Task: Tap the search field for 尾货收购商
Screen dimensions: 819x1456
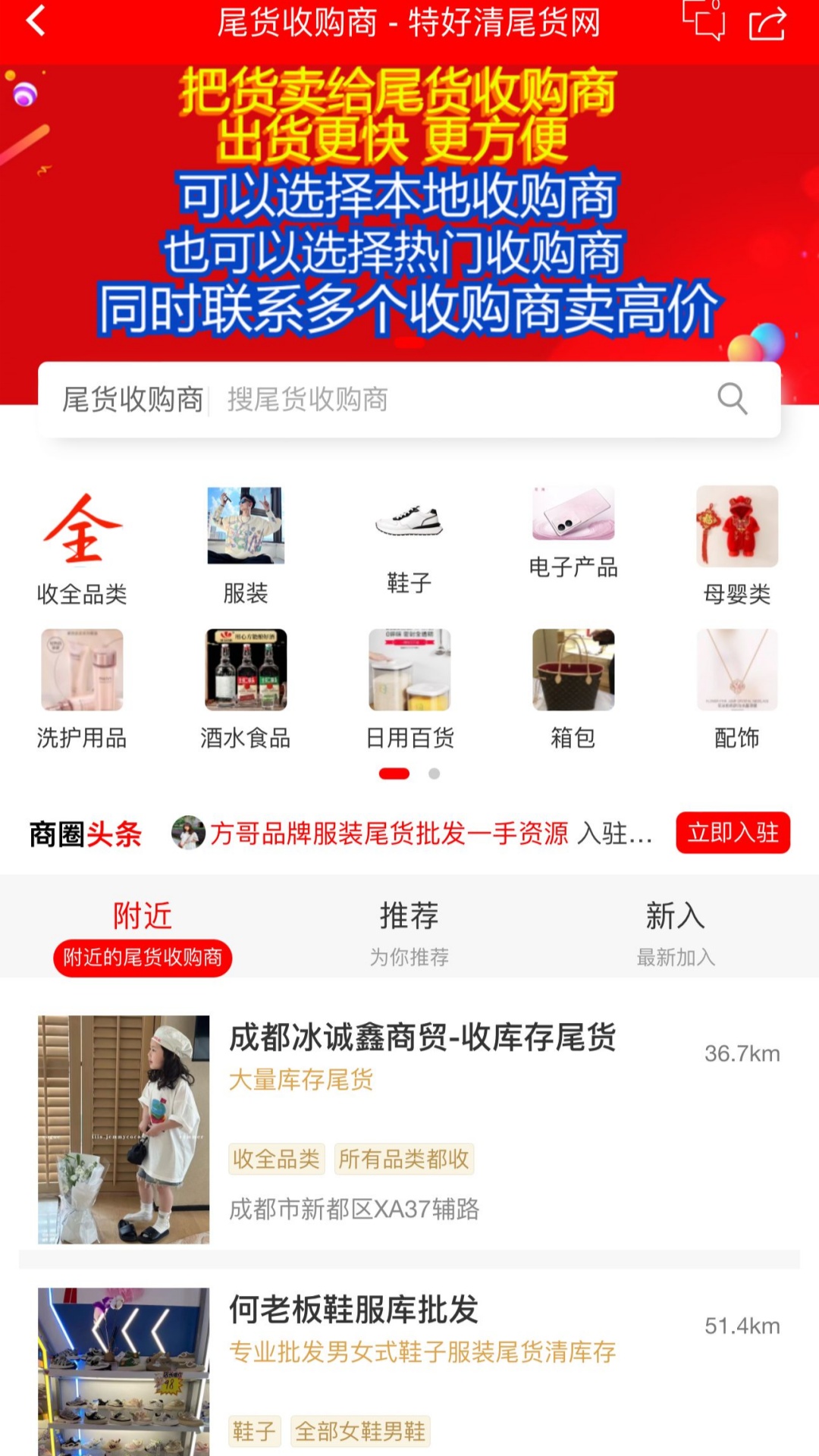Action: click(455, 400)
